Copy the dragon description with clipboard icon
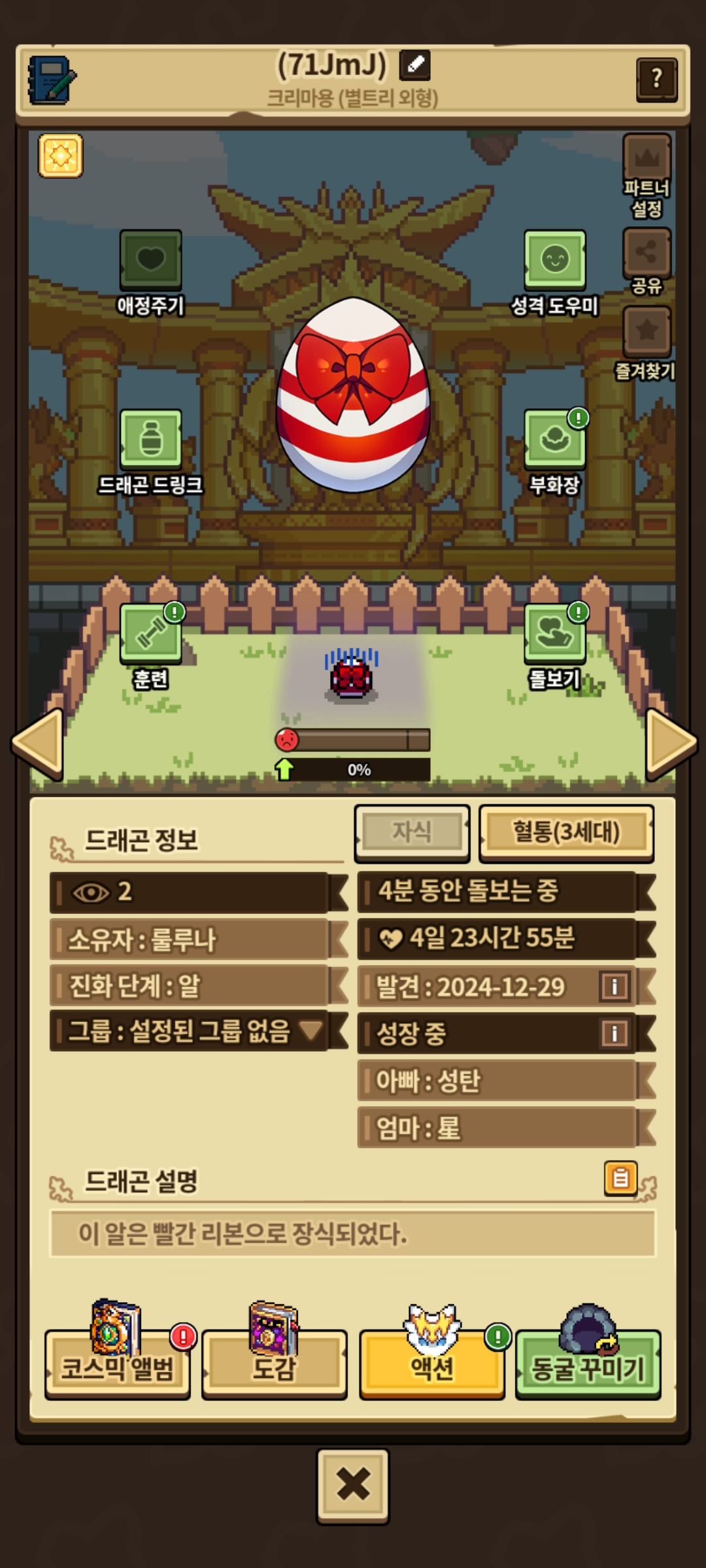The image size is (706, 1568). coord(620,1178)
